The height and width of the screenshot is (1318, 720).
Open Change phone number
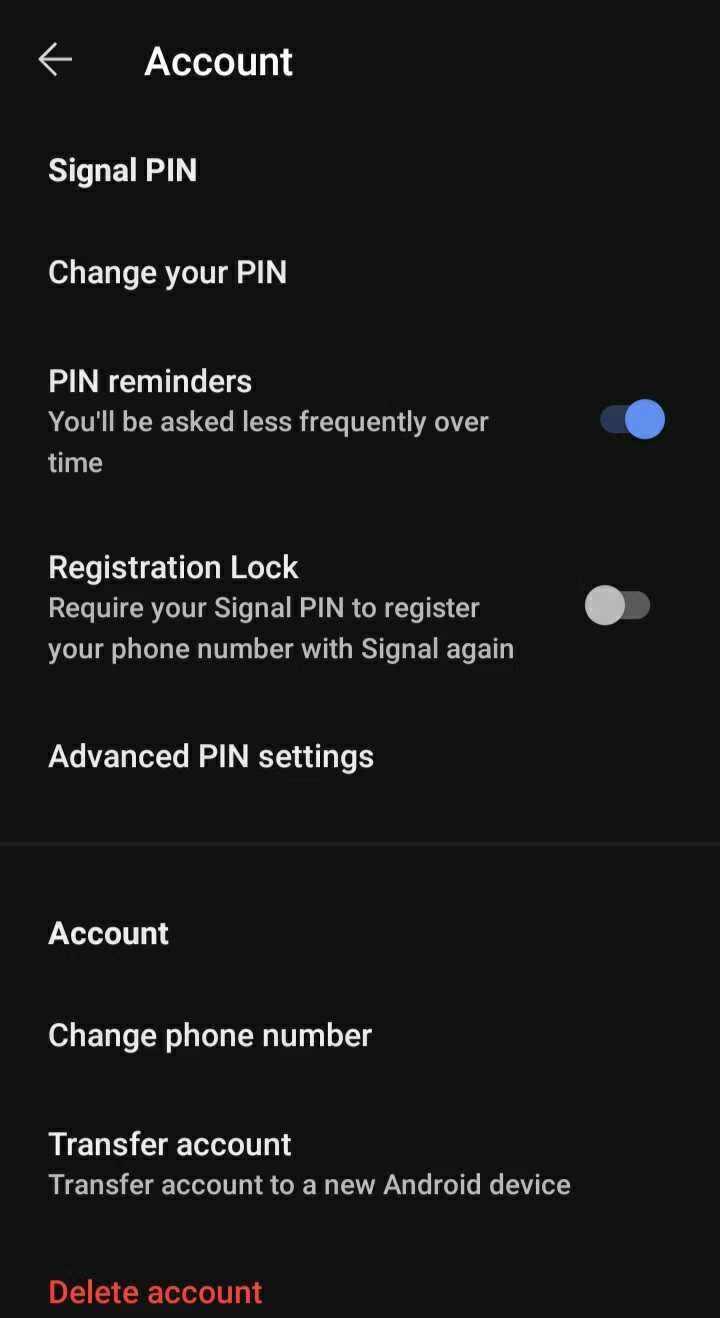(210, 1035)
